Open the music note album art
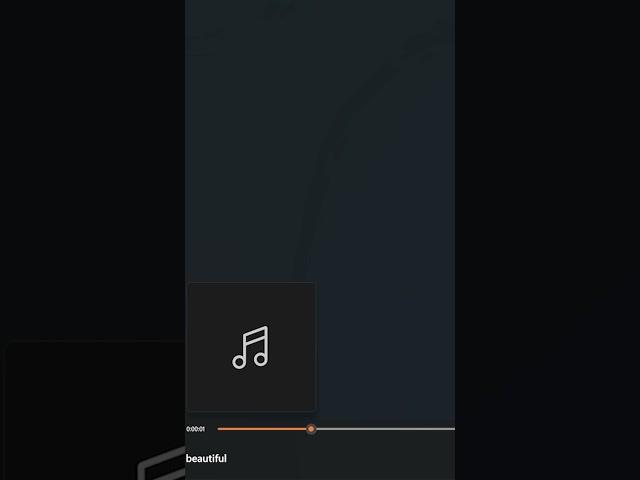The height and width of the screenshot is (480, 640). [251, 347]
